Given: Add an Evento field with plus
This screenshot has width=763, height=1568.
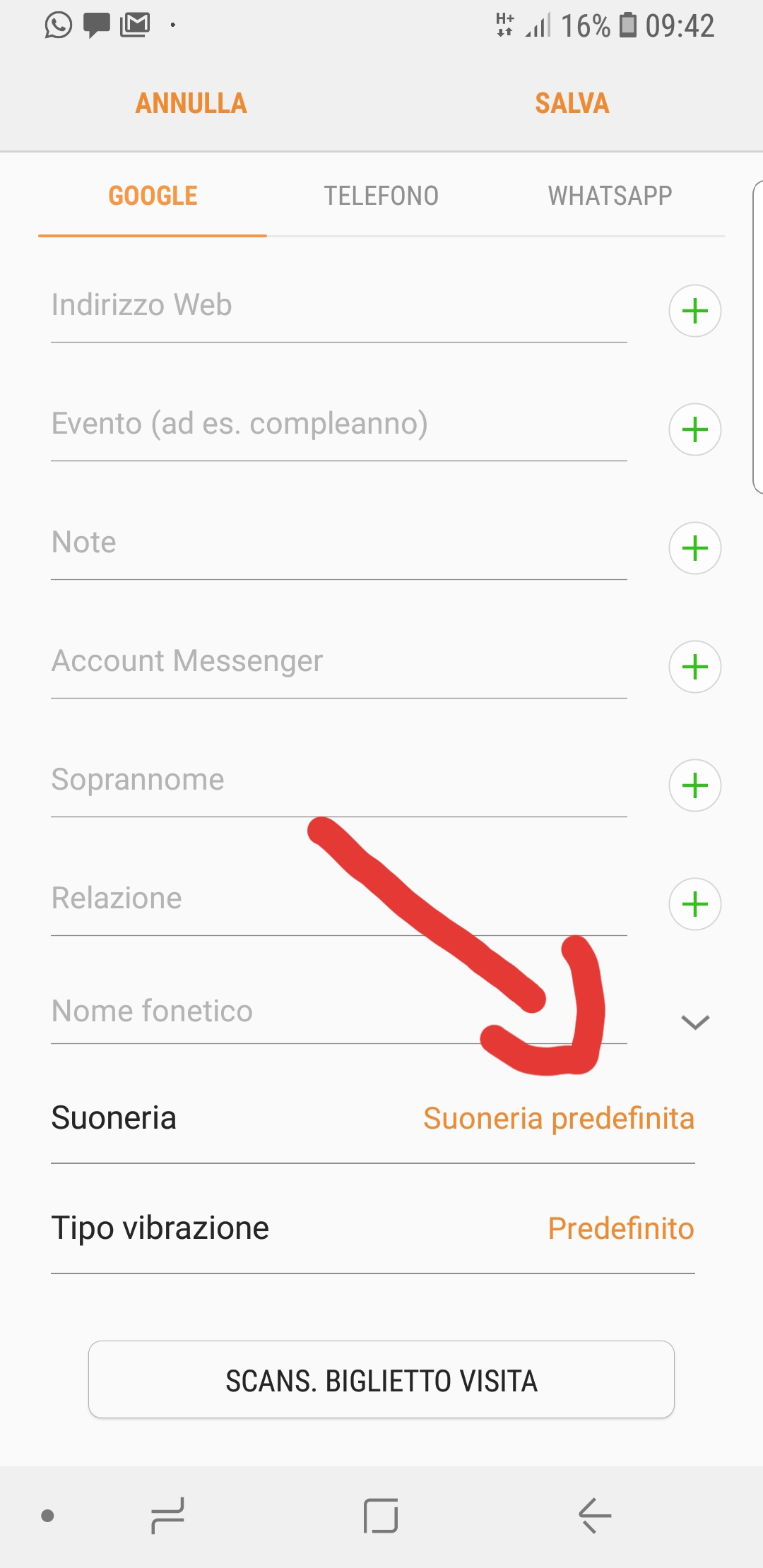Looking at the screenshot, I should point(694,429).
